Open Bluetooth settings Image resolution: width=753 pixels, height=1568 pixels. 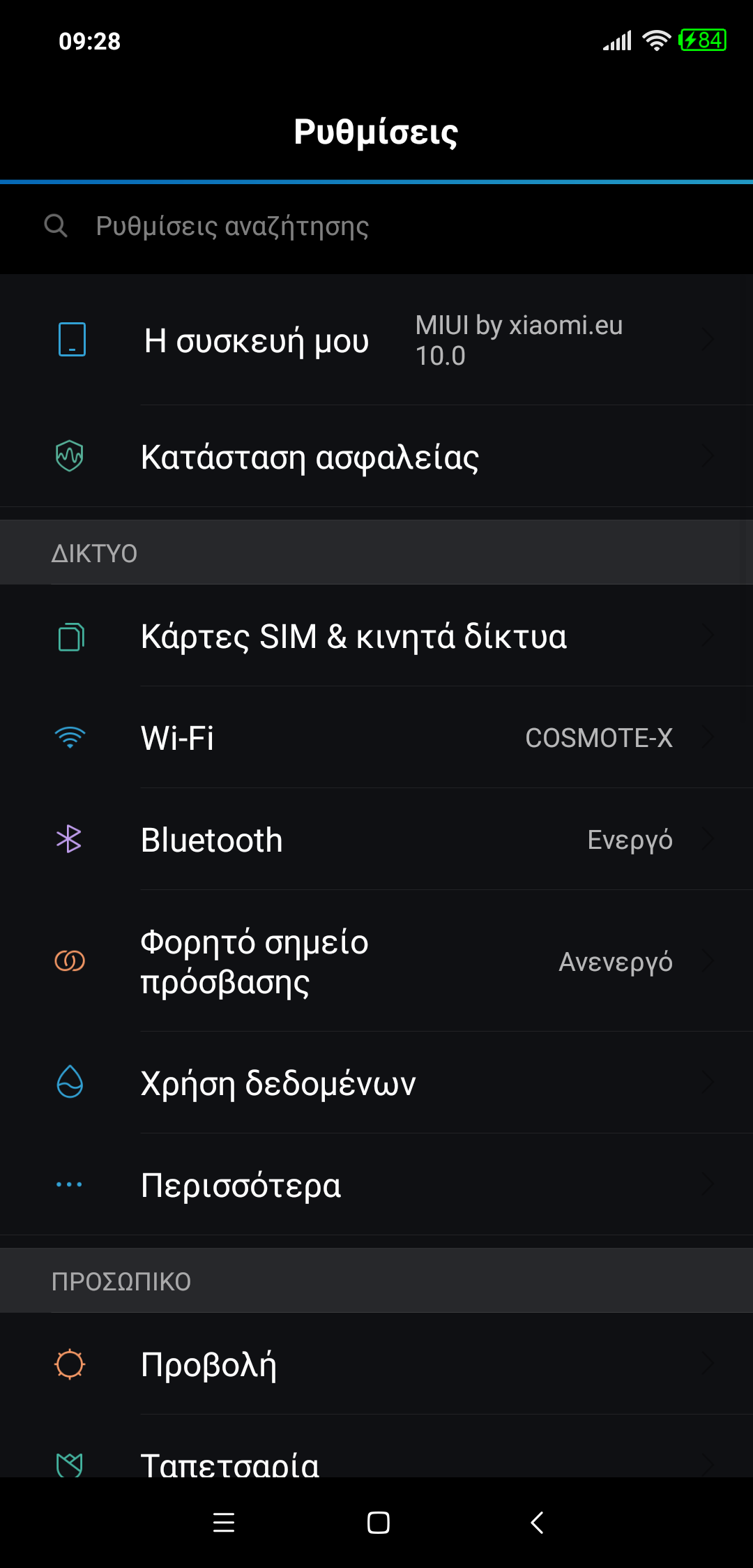coord(376,840)
